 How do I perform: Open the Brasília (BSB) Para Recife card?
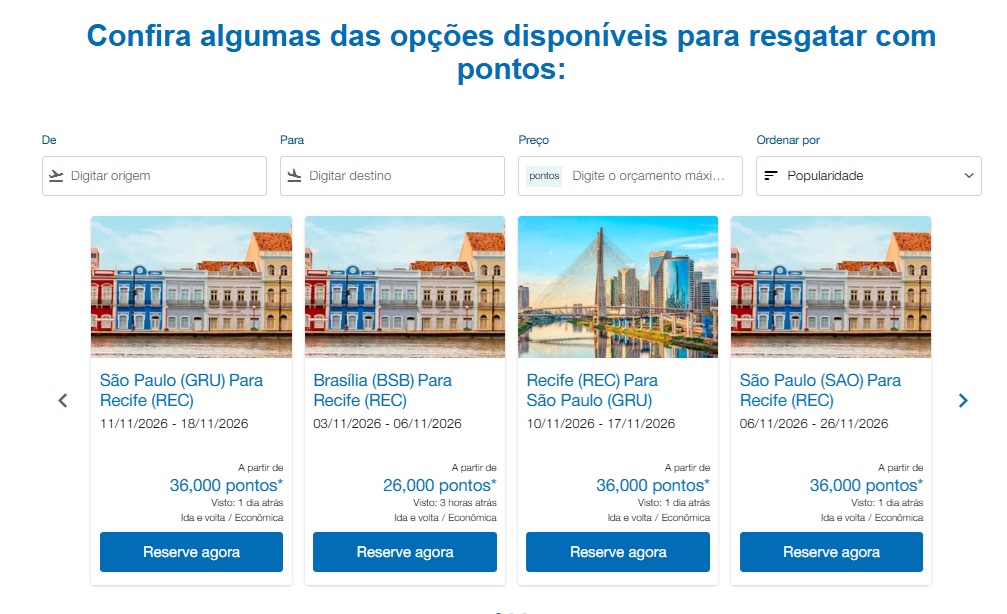coord(383,390)
